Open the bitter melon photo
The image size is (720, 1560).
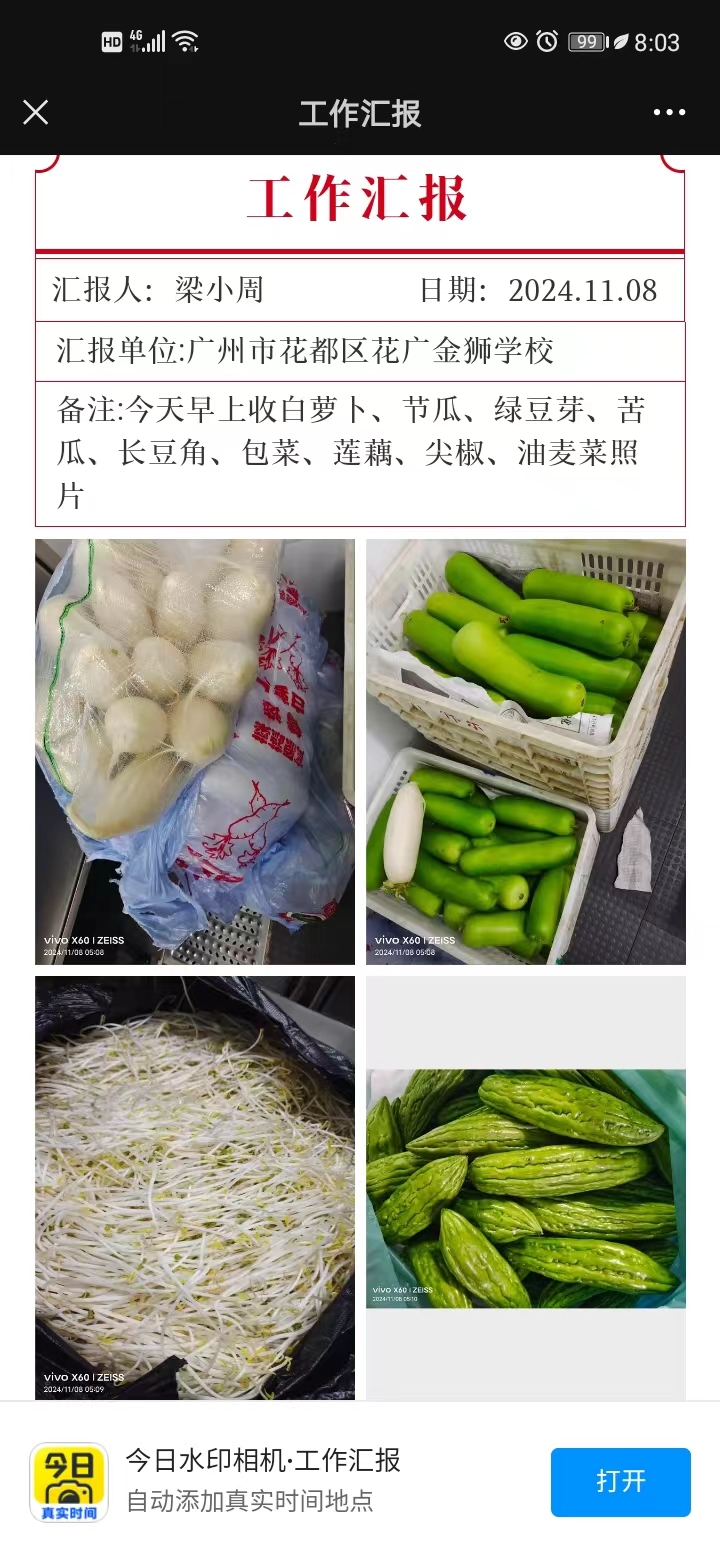point(525,1188)
